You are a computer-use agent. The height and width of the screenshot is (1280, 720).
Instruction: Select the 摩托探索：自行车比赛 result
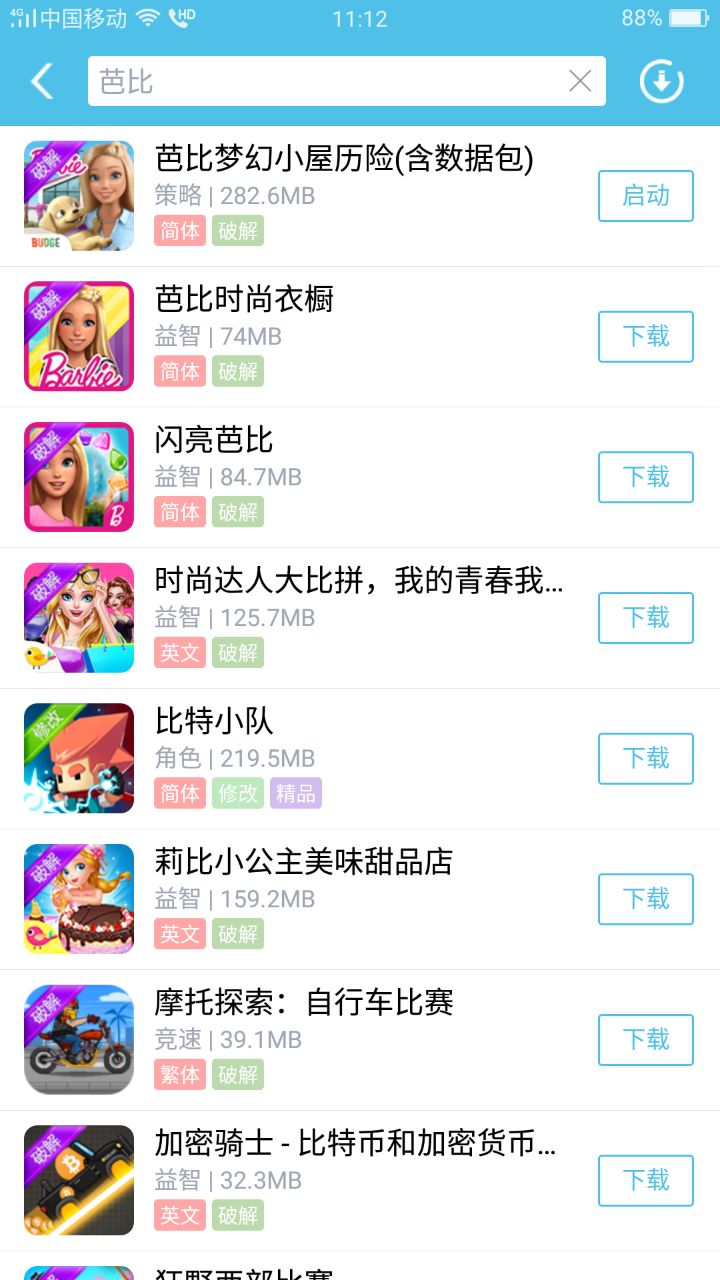(303, 1002)
